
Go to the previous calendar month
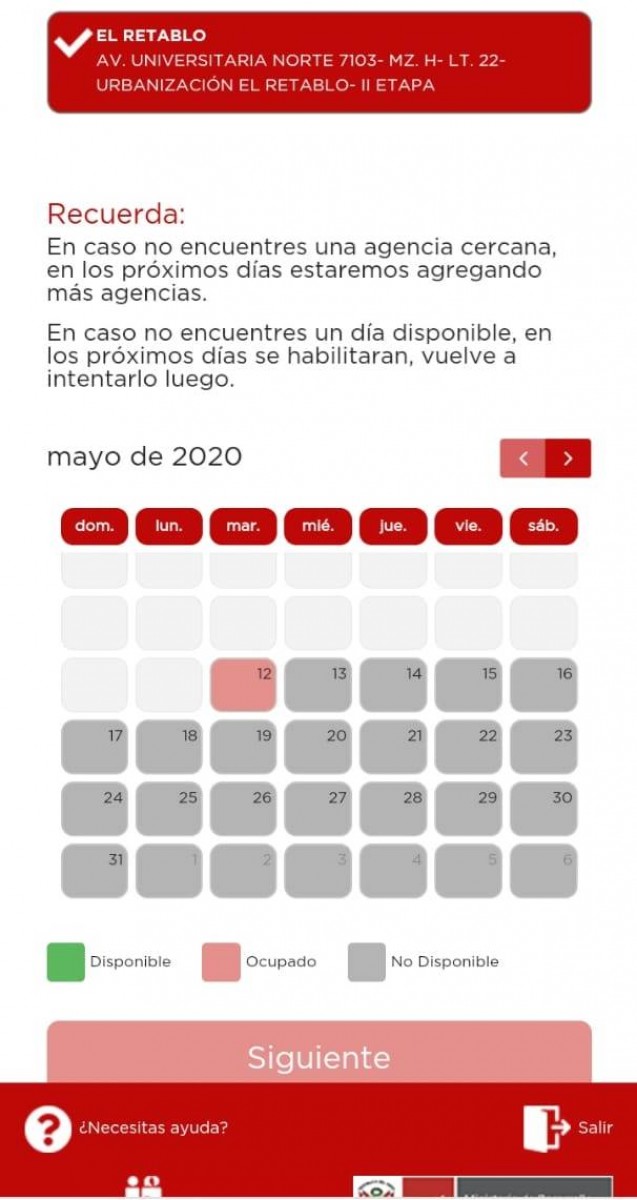[x=522, y=459]
